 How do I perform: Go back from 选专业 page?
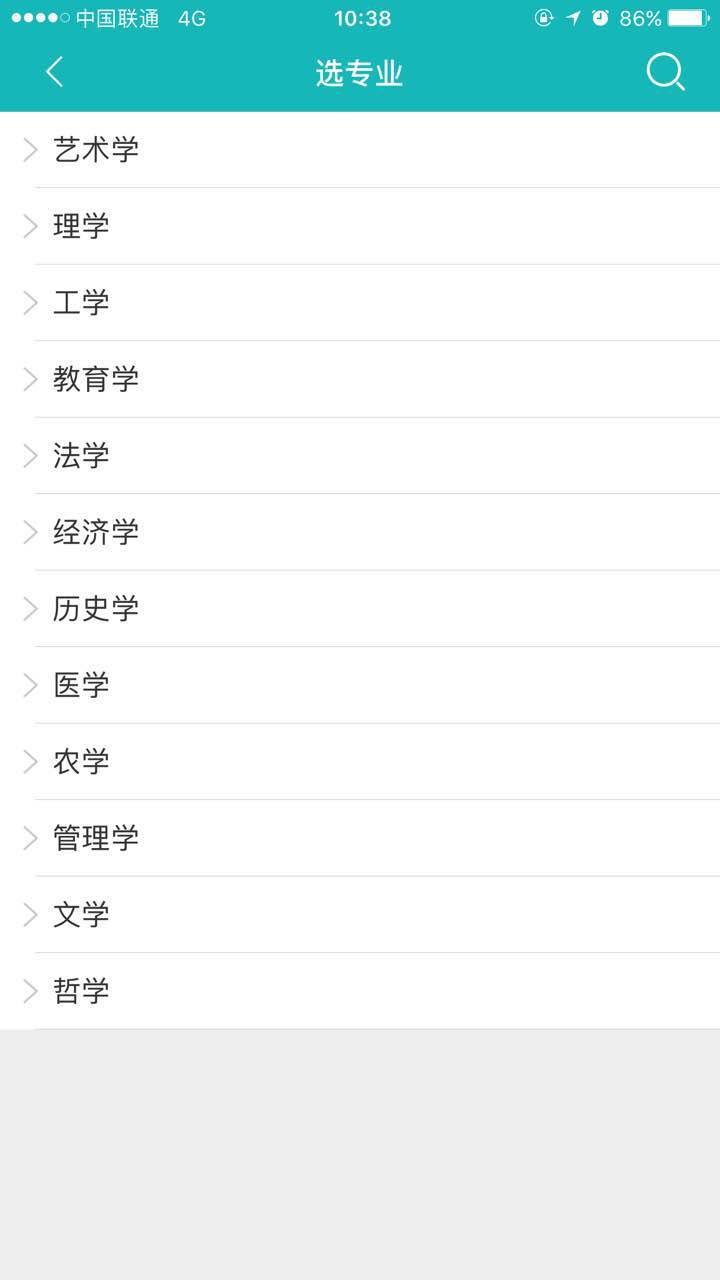click(54, 72)
